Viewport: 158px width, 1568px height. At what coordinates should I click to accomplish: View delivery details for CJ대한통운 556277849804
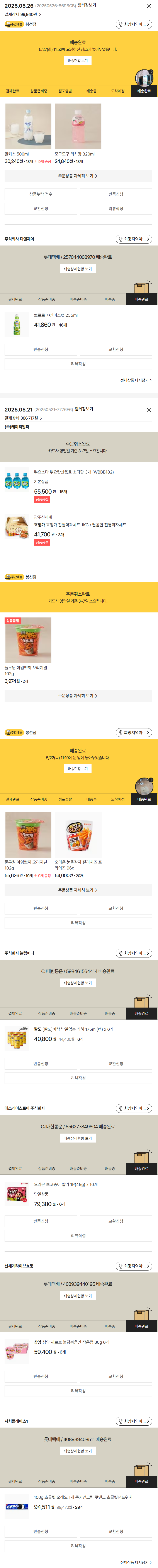pyautogui.click(x=78, y=1138)
